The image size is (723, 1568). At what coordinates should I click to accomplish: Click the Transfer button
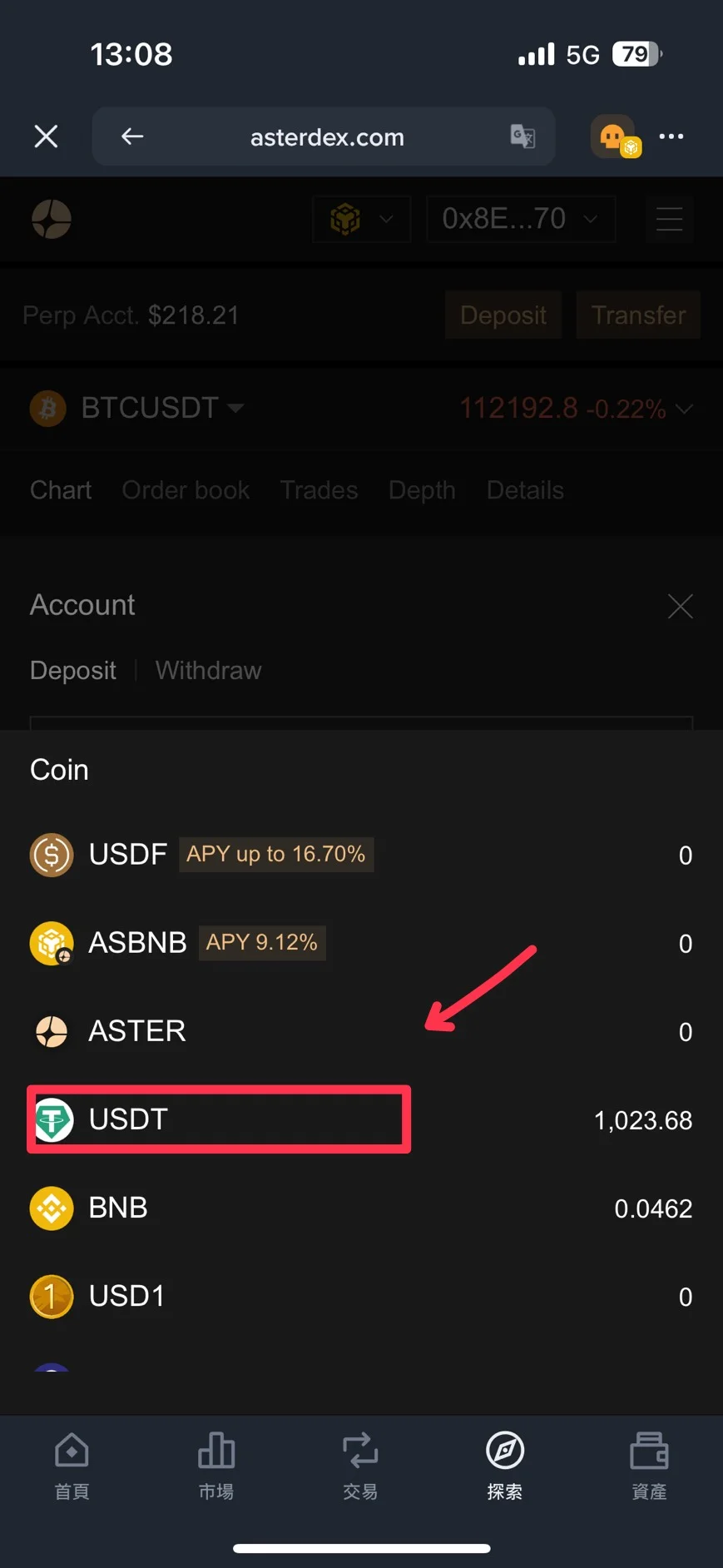pyautogui.click(x=637, y=315)
